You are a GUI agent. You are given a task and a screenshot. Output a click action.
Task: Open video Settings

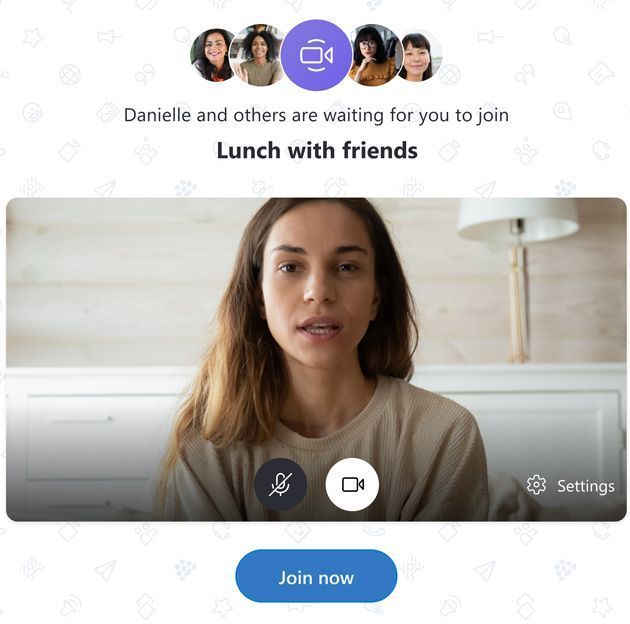click(571, 486)
